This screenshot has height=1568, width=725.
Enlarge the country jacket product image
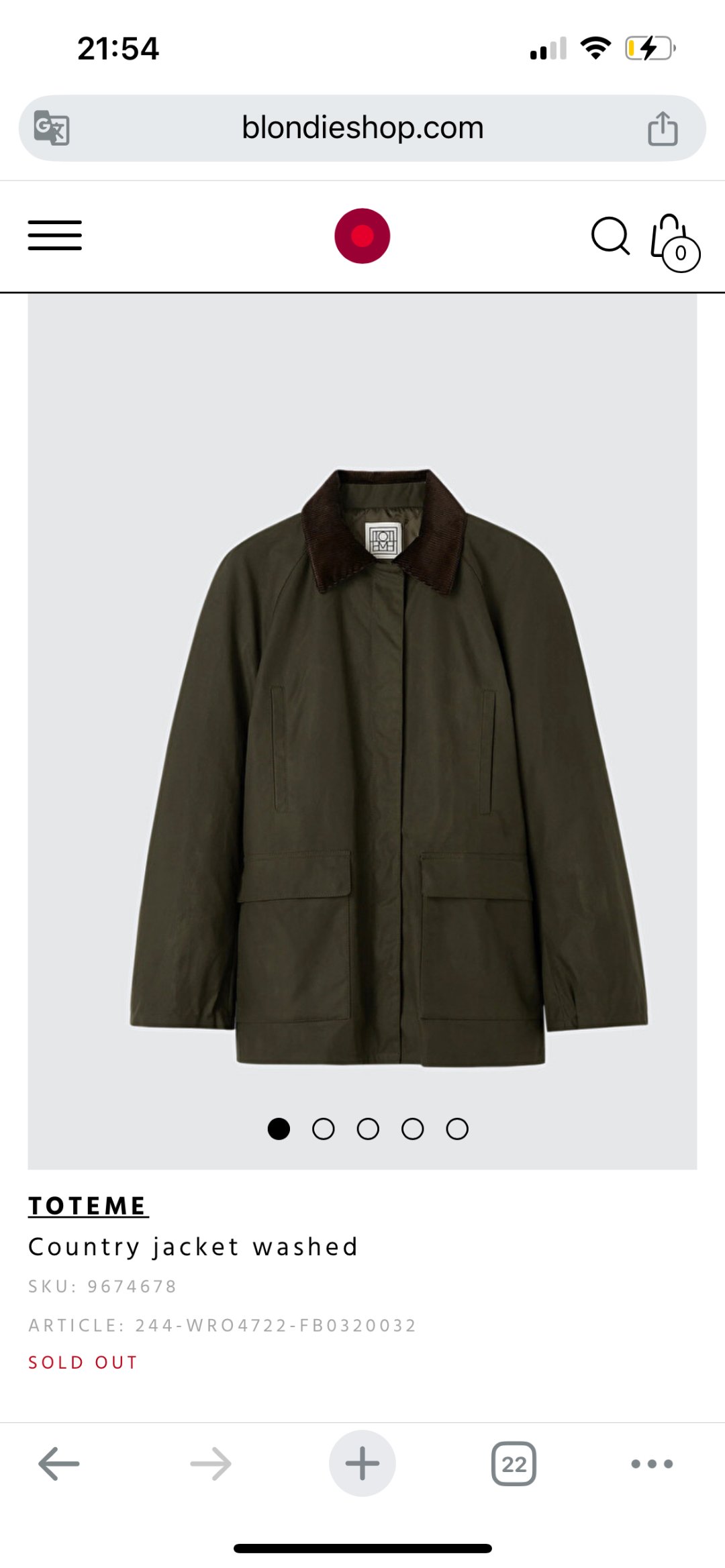click(x=389, y=765)
